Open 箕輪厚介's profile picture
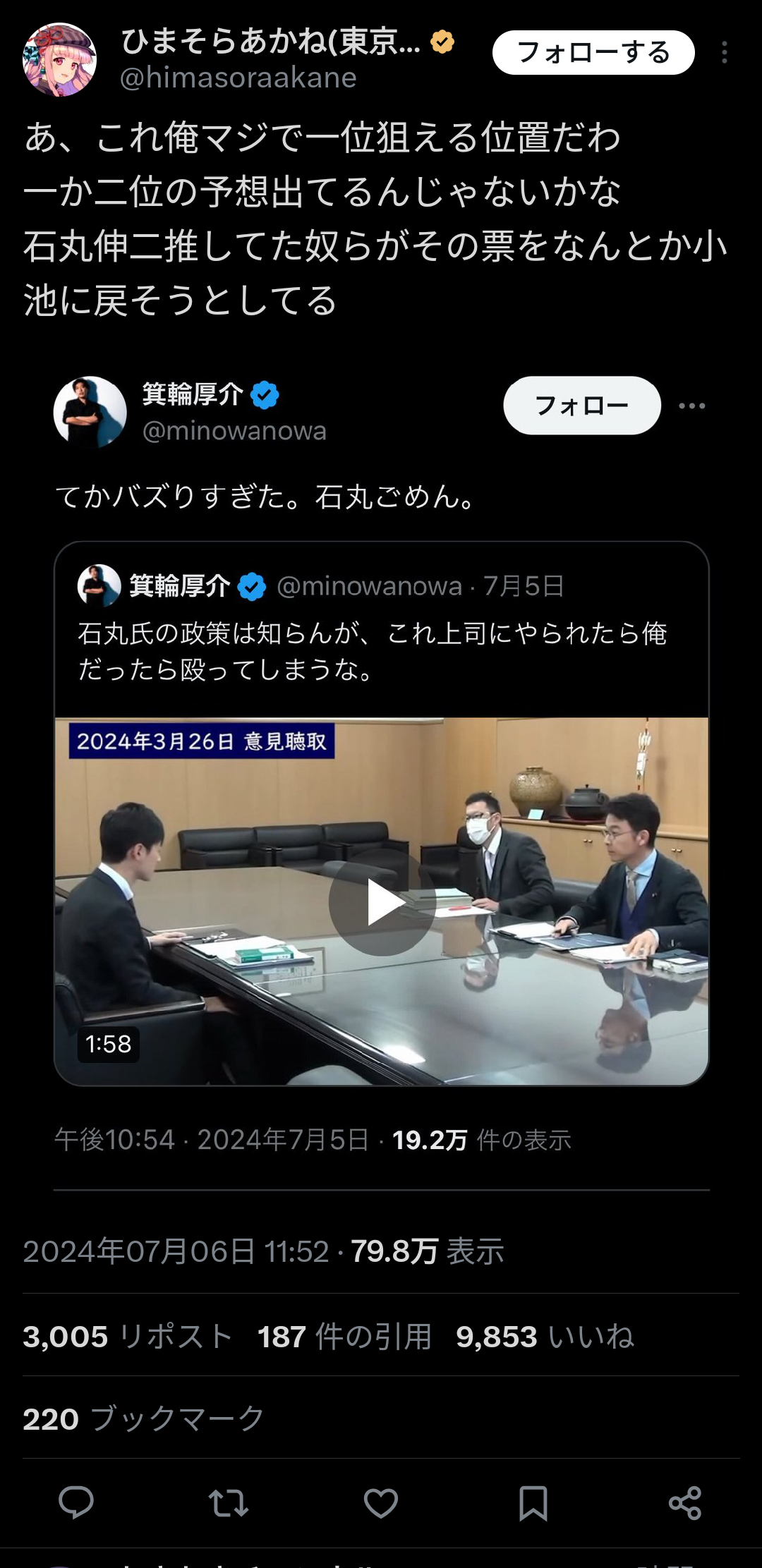 click(x=90, y=412)
